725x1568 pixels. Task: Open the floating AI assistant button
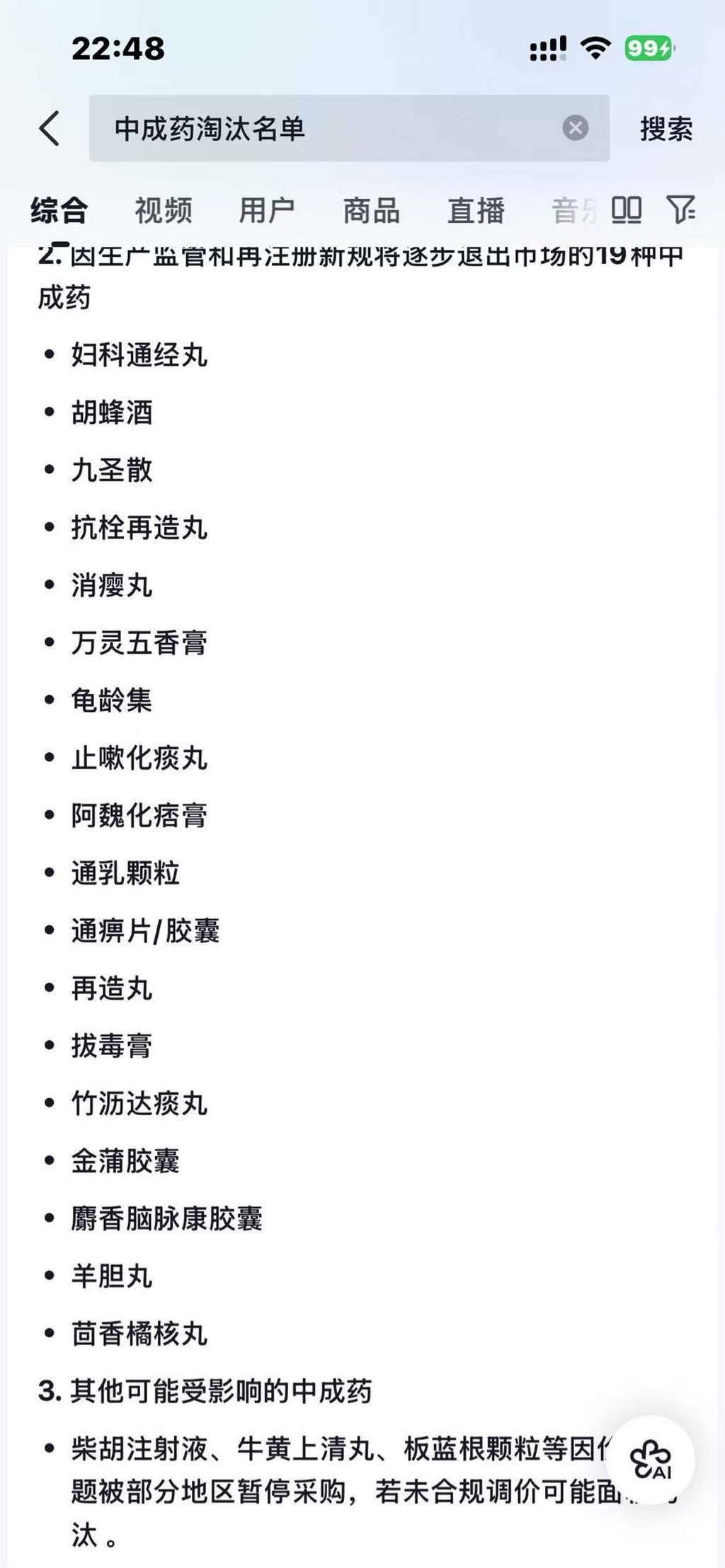tap(651, 1459)
